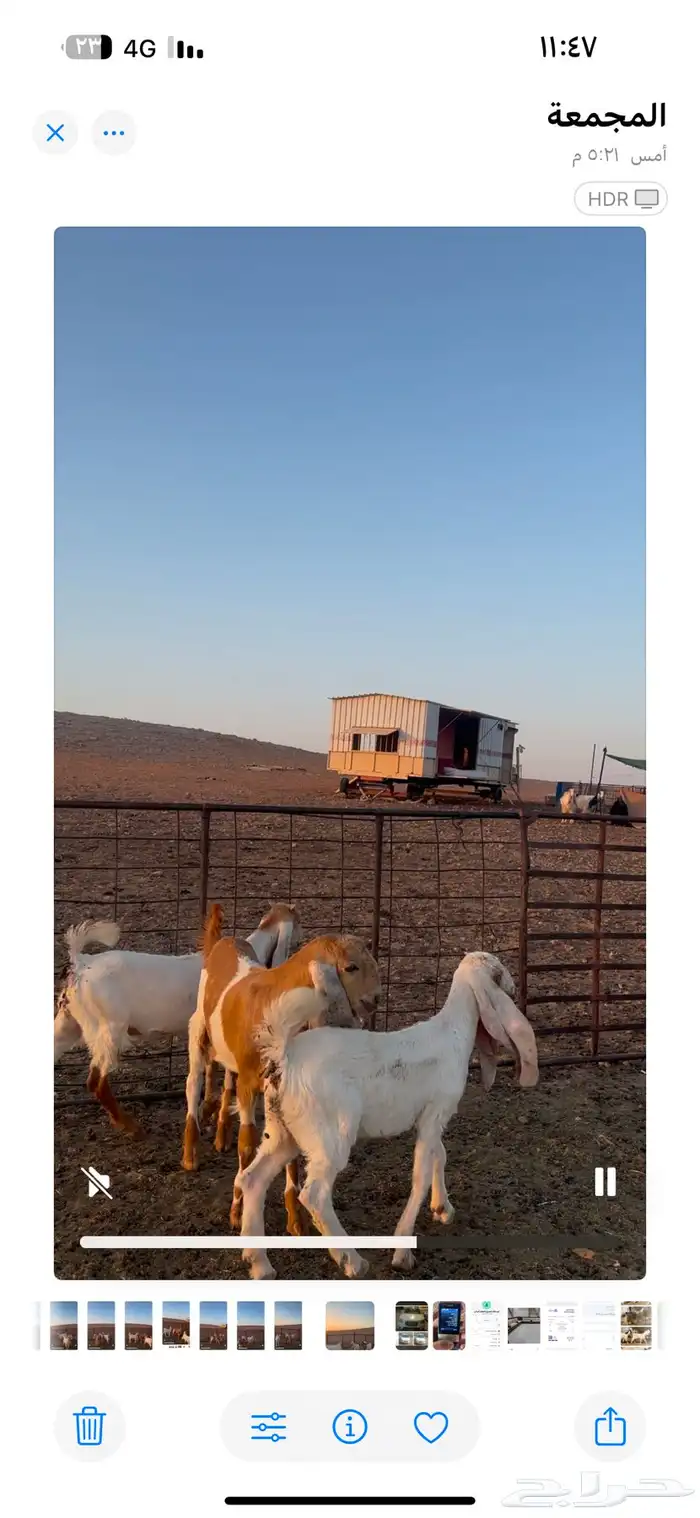Pause the playing video

[605, 1182]
